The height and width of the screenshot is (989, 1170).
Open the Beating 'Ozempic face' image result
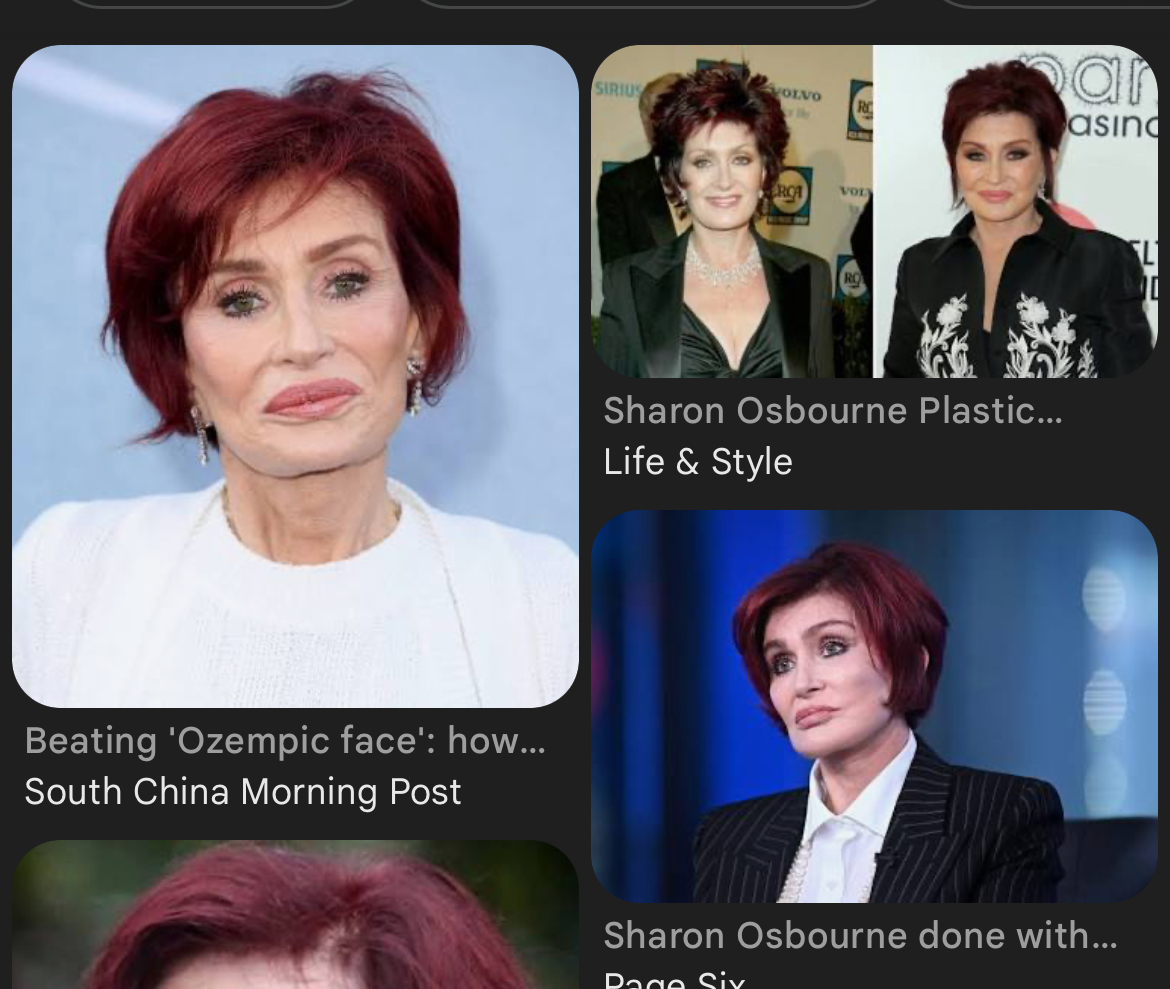click(x=295, y=376)
